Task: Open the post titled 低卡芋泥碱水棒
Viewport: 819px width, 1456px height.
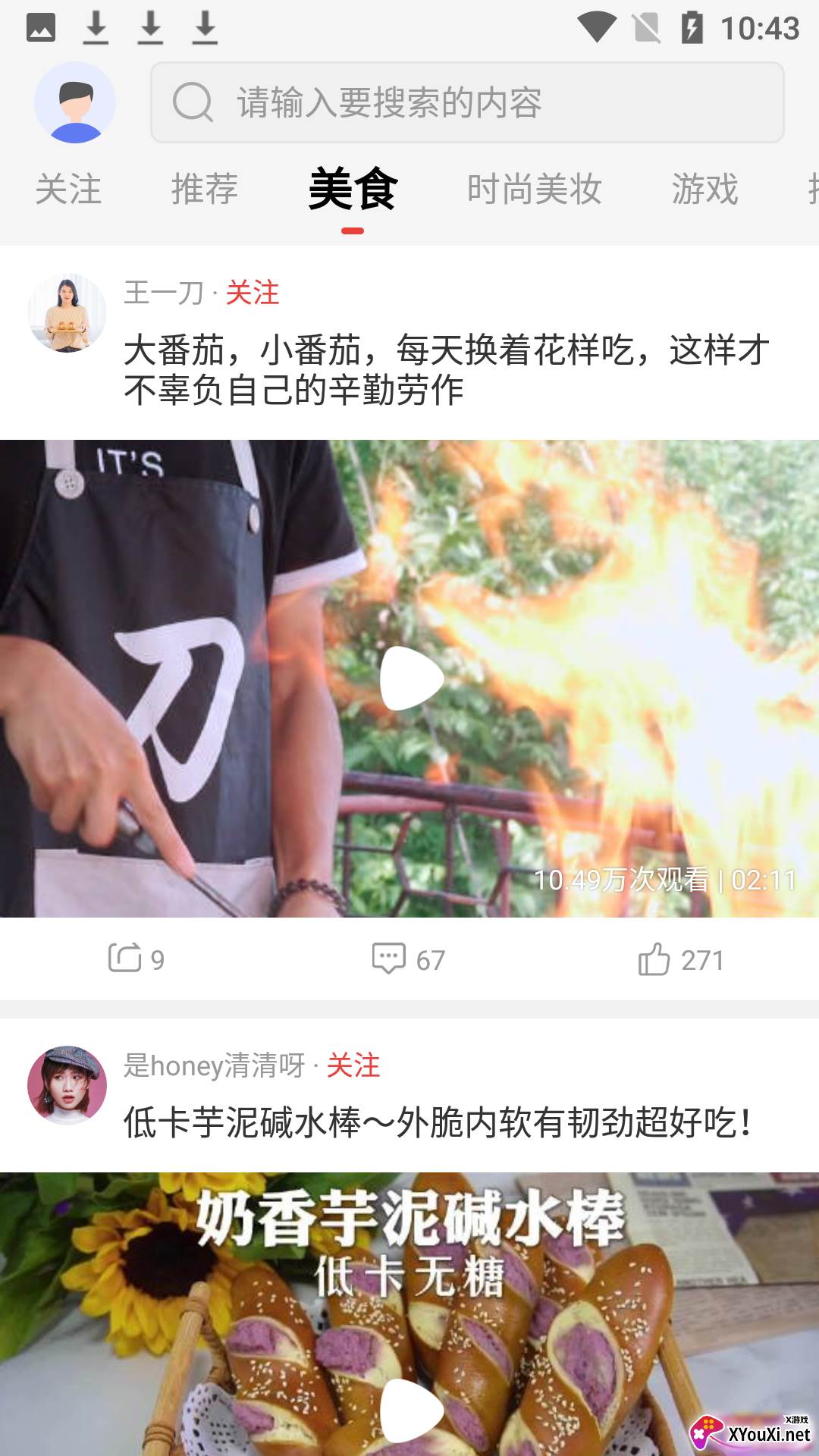Action: point(438,1122)
